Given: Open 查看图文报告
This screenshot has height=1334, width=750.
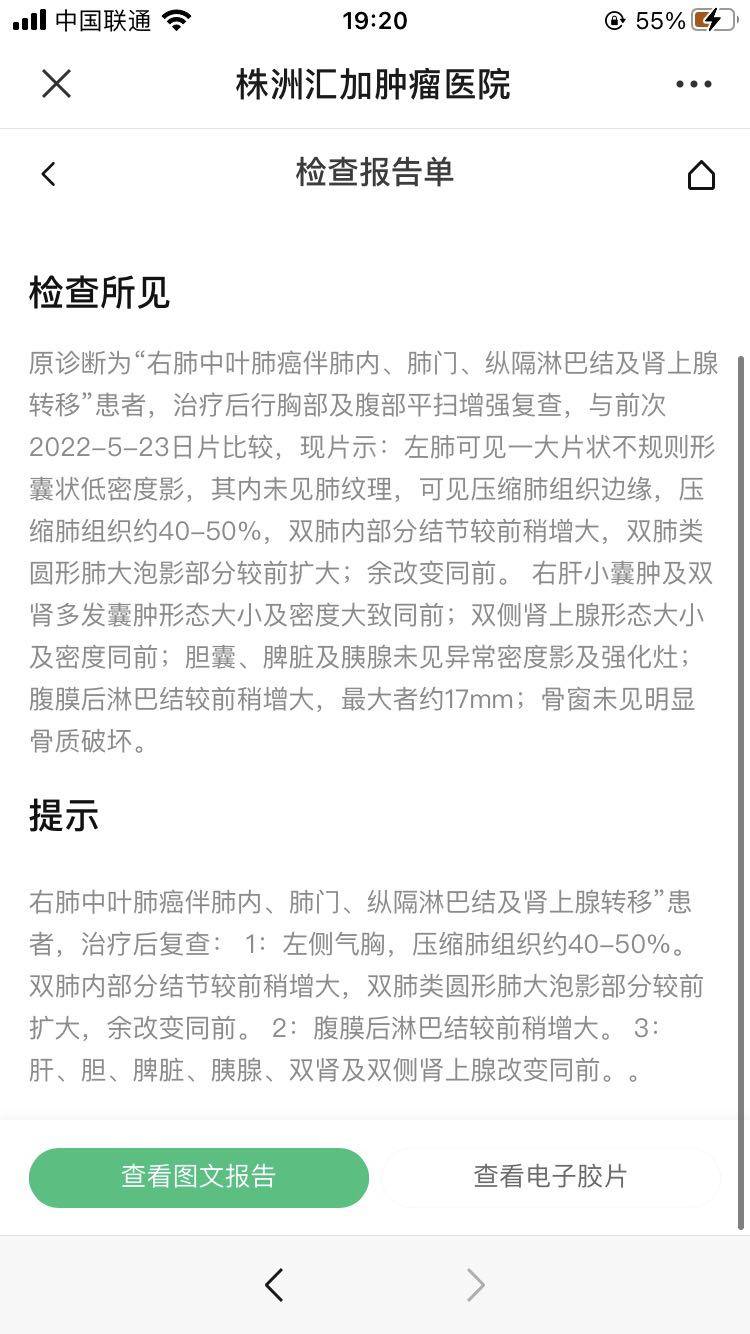Looking at the screenshot, I should 199,1177.
